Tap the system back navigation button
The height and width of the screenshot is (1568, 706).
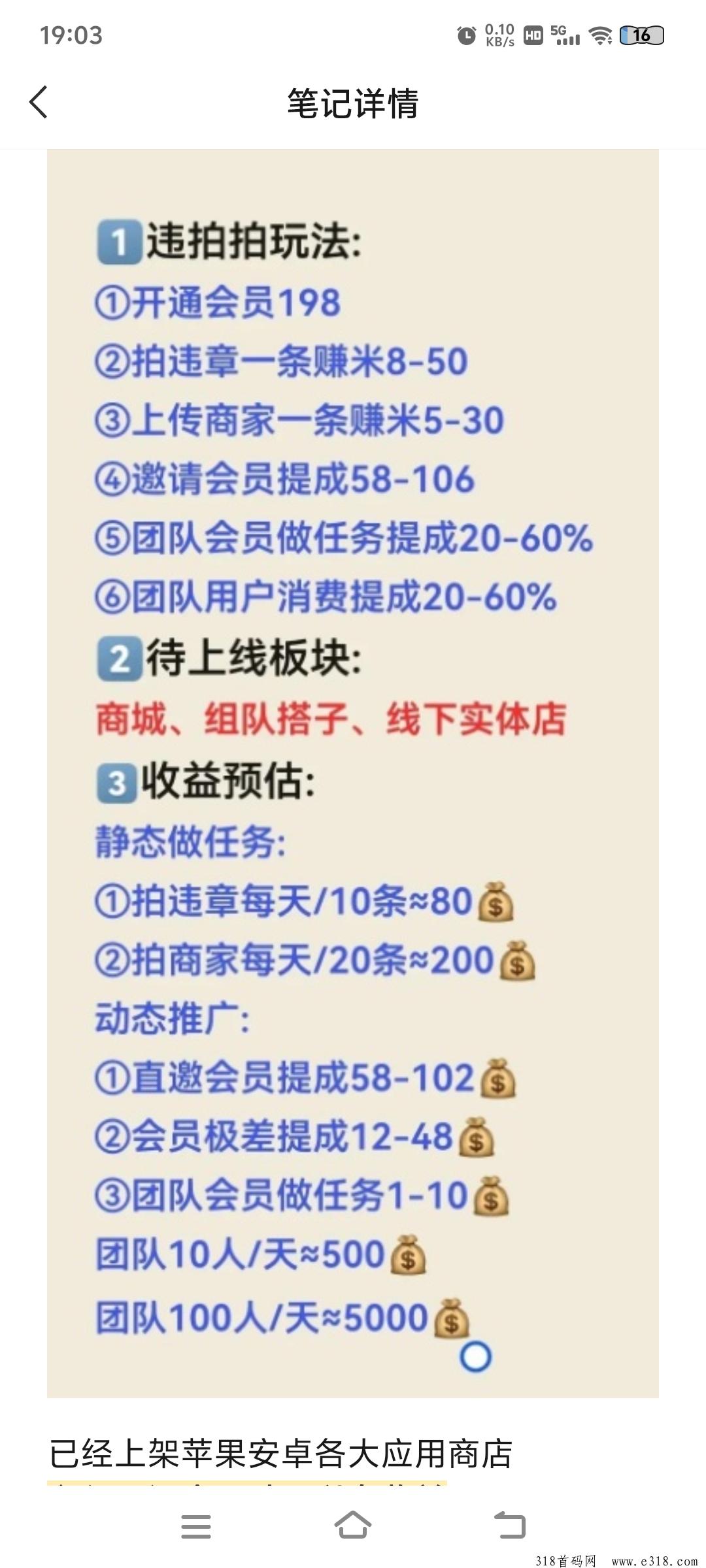[x=510, y=1527]
